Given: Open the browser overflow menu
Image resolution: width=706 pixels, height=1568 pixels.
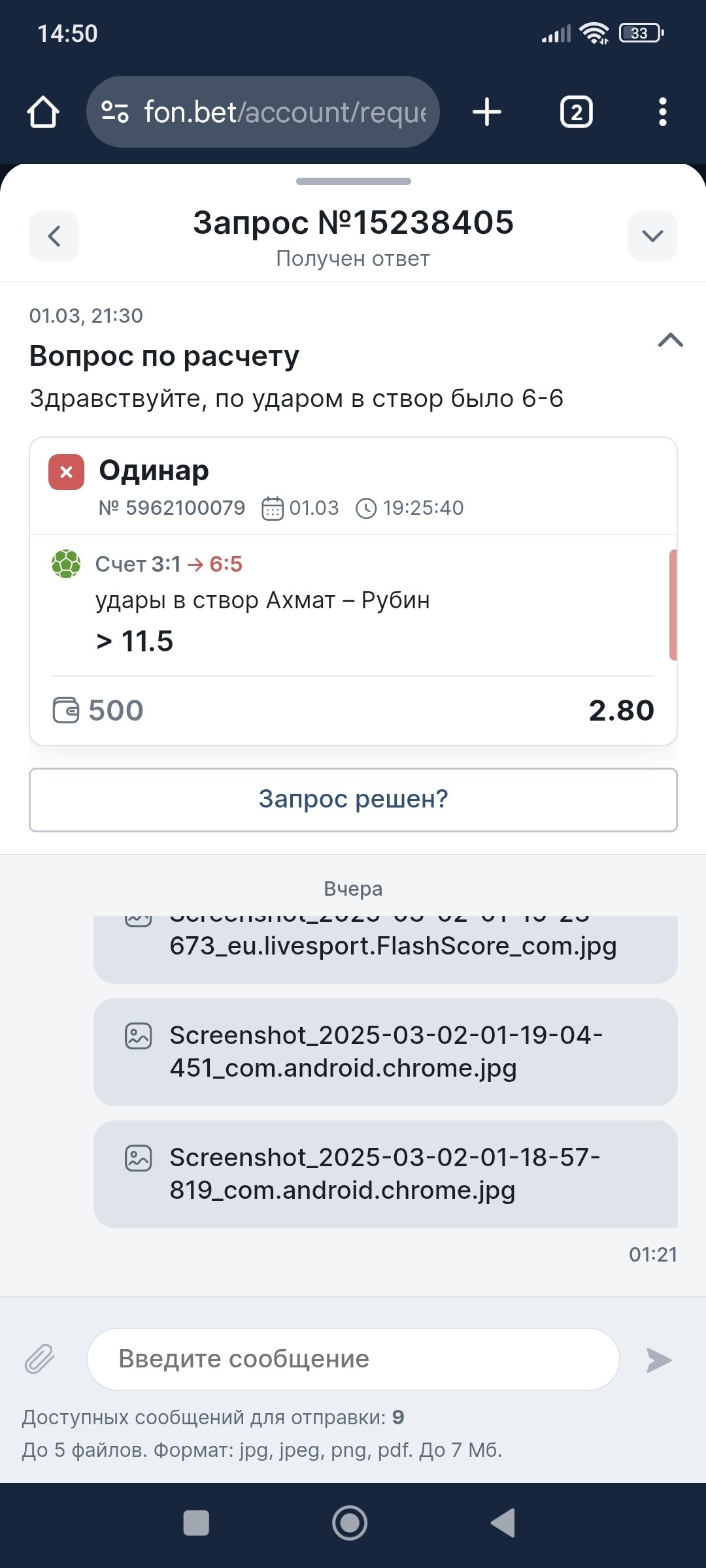Looking at the screenshot, I should (662, 112).
